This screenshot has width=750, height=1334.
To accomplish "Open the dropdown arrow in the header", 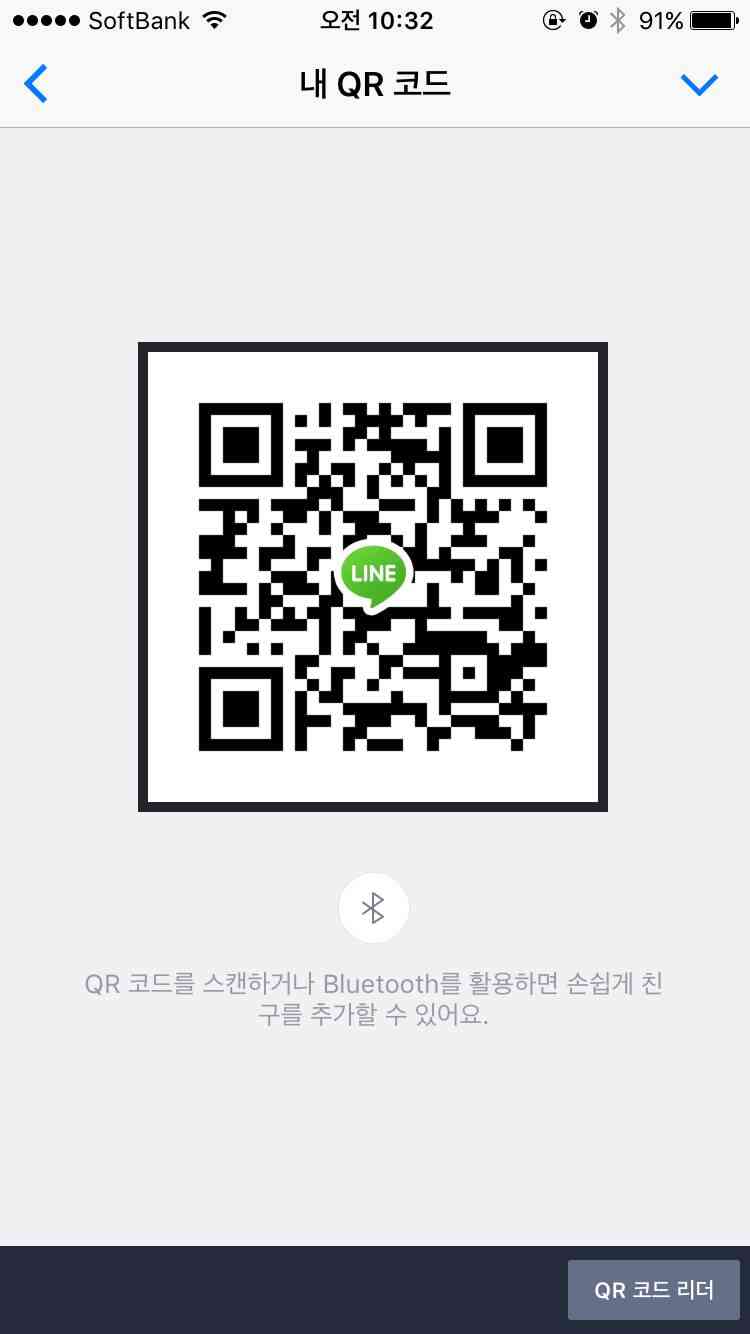I will pyautogui.click(x=699, y=85).
